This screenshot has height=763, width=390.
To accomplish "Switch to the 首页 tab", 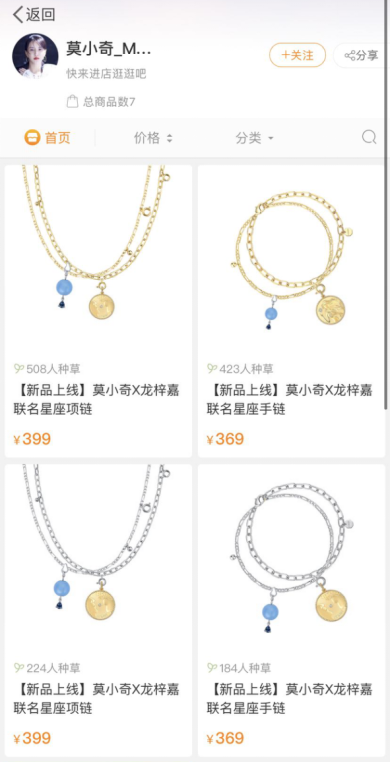I will [x=47, y=138].
